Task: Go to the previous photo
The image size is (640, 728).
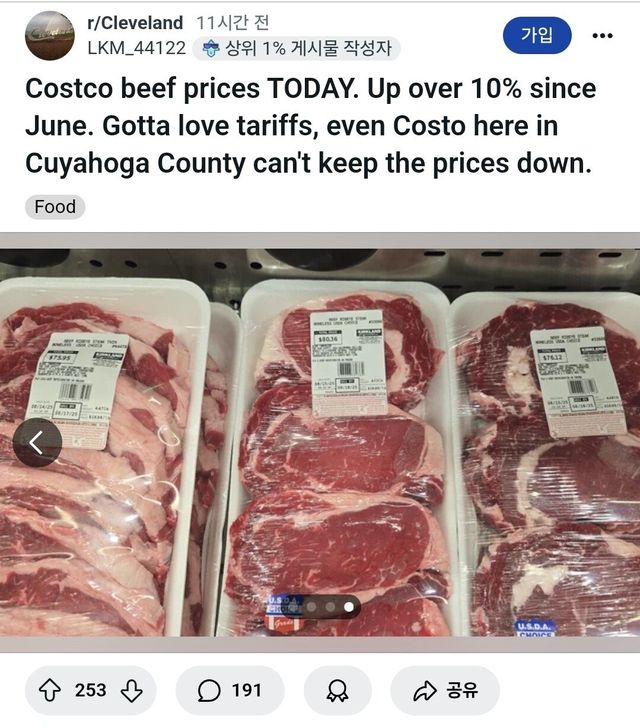Action: (x=37, y=442)
